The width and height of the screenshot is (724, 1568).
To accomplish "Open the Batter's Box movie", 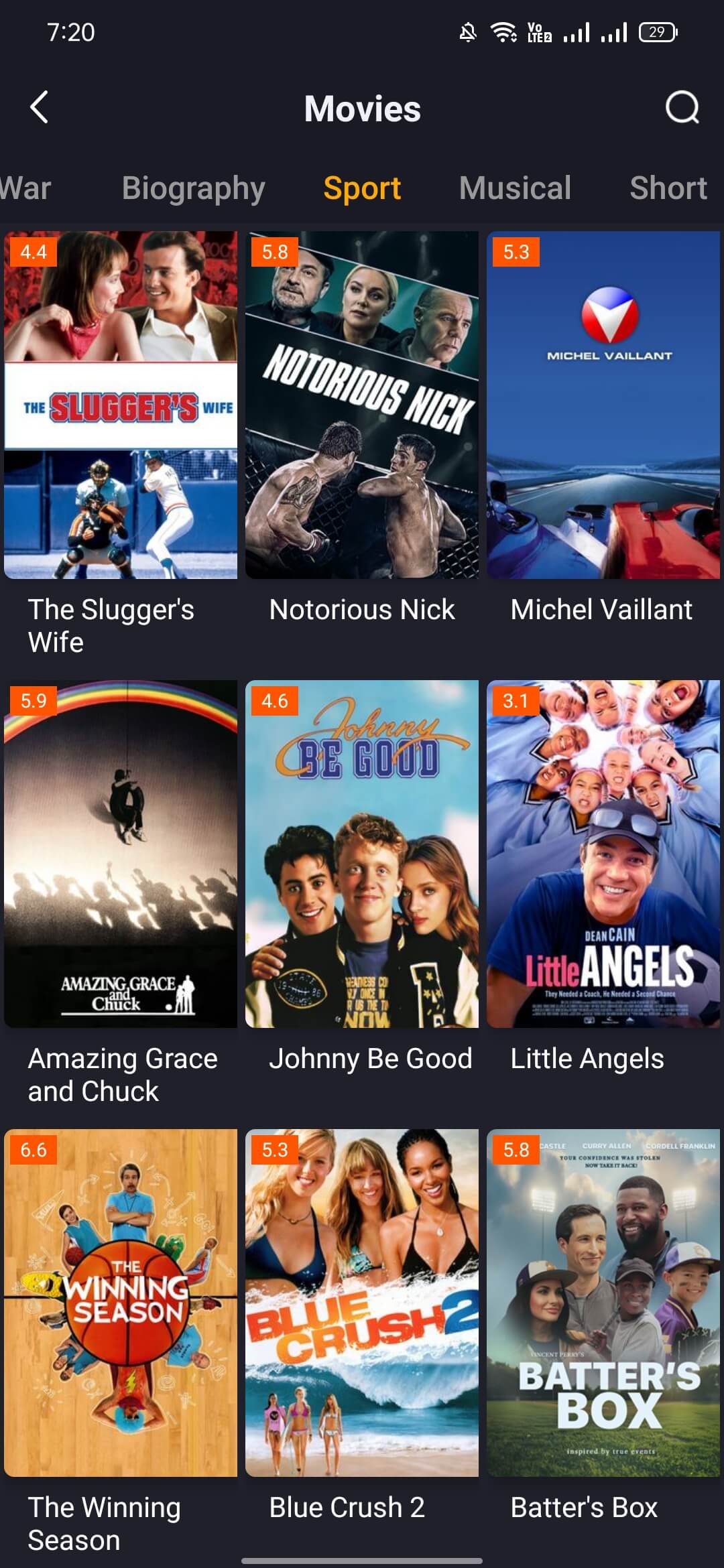I will click(603, 1303).
